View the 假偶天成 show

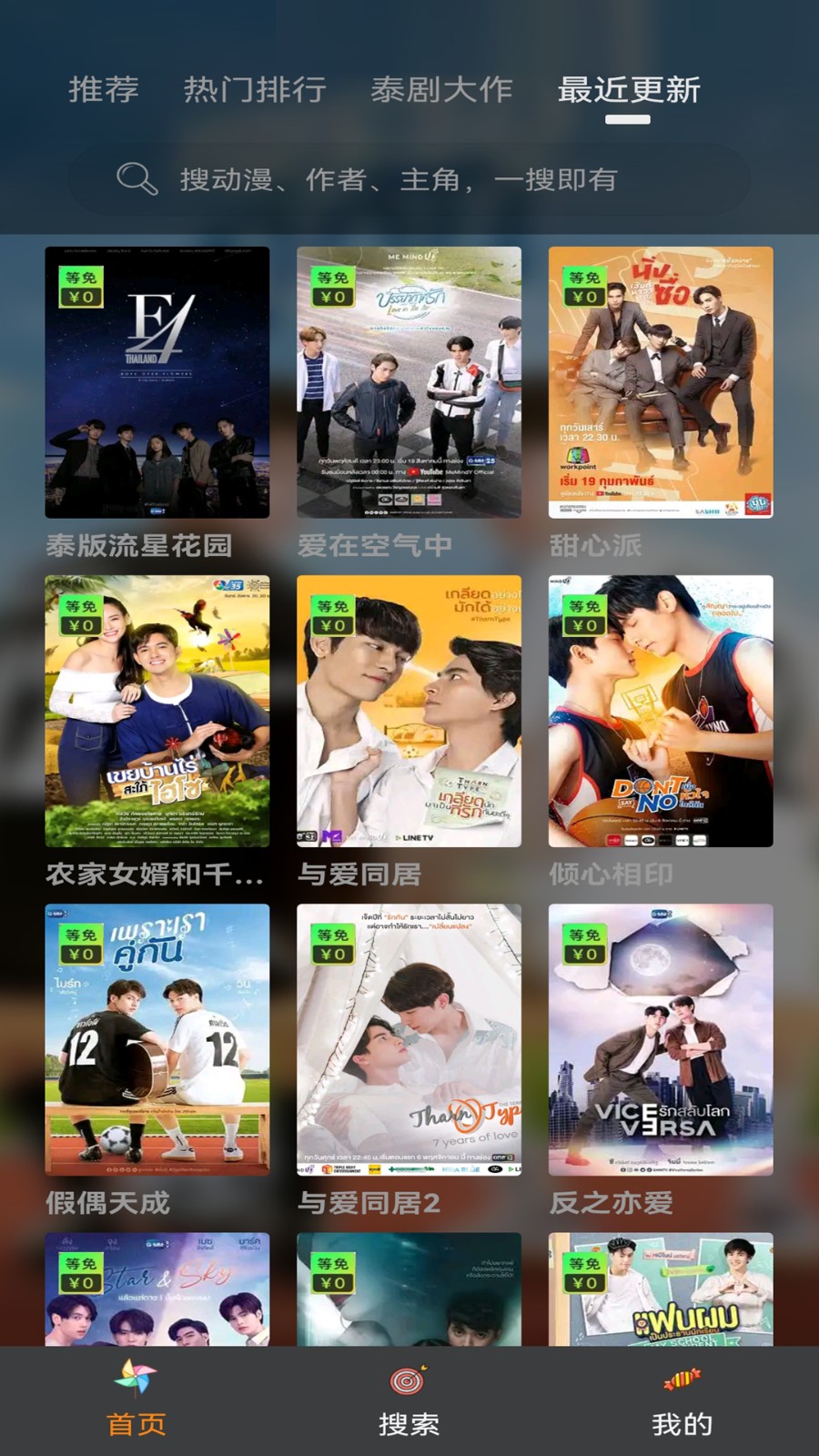coord(157,1039)
